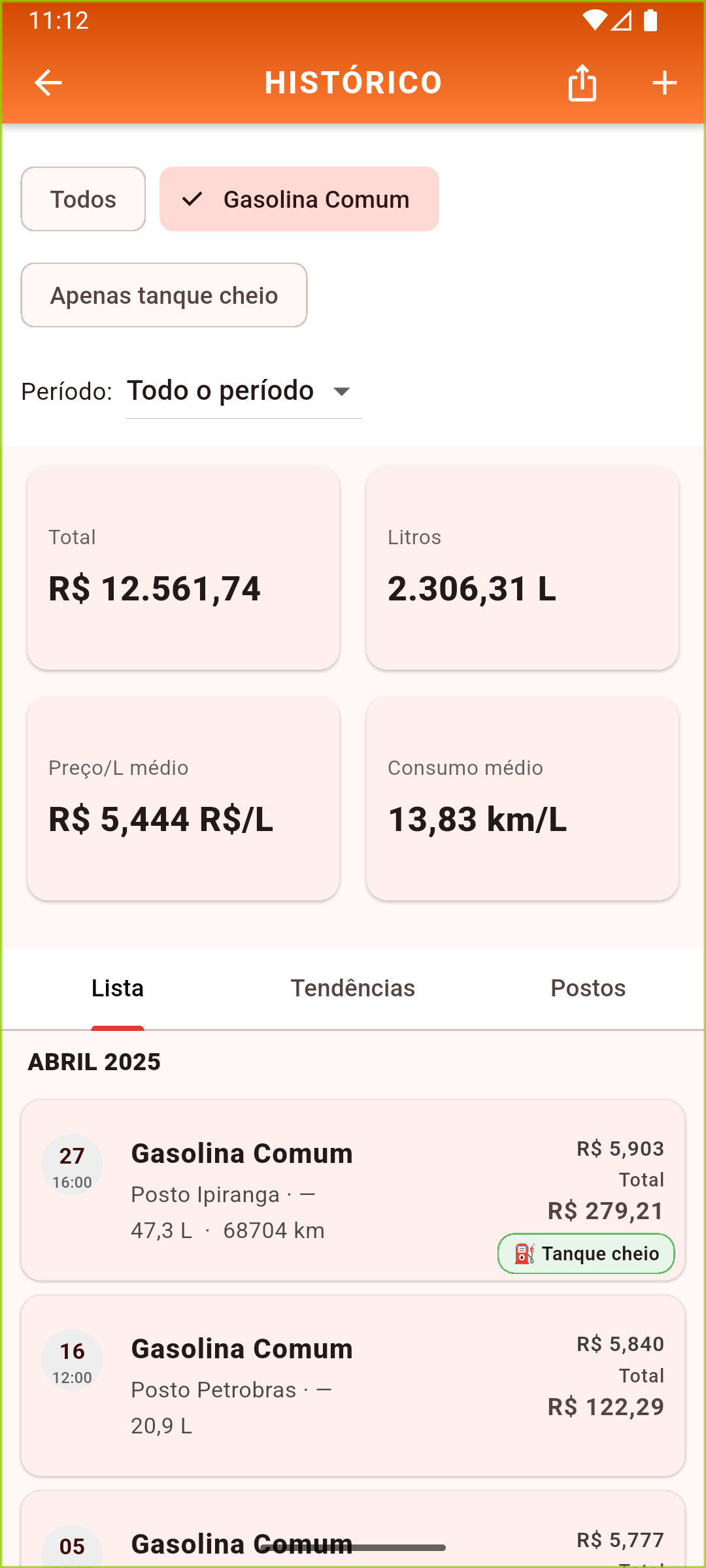This screenshot has height=1568, width=706.
Task: Switch to the Tendências tab
Action: tap(353, 988)
